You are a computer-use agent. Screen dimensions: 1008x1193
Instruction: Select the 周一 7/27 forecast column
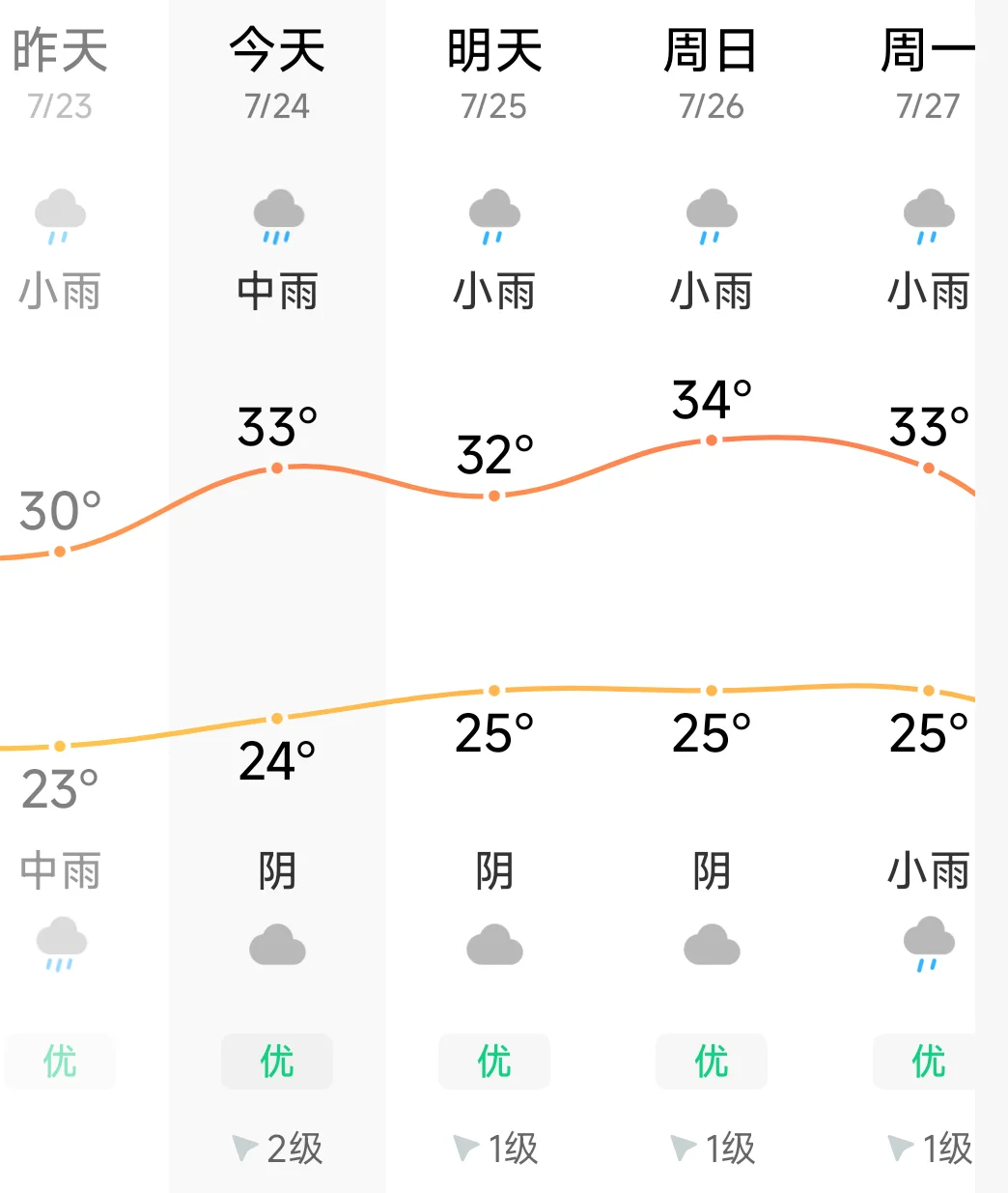click(898, 596)
